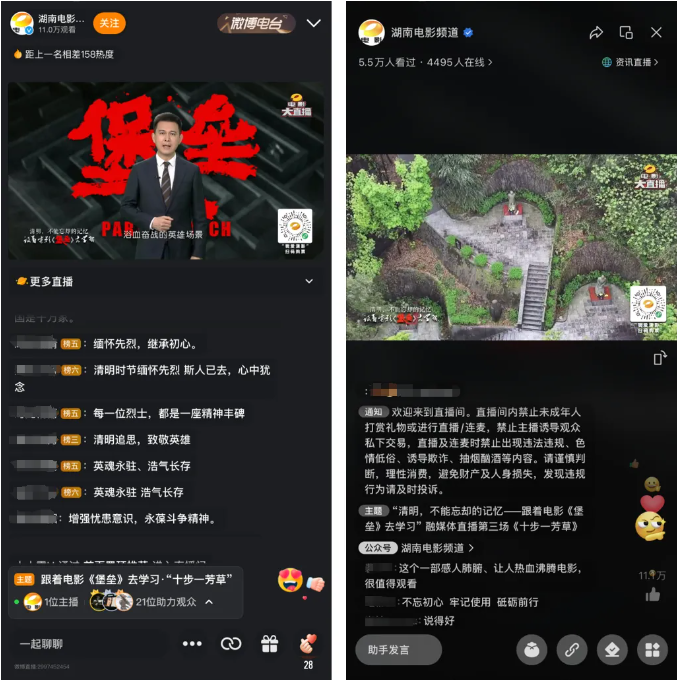The image size is (677, 680).
Task: Follow 湖南电影 with the 关注 button
Action: [109, 23]
